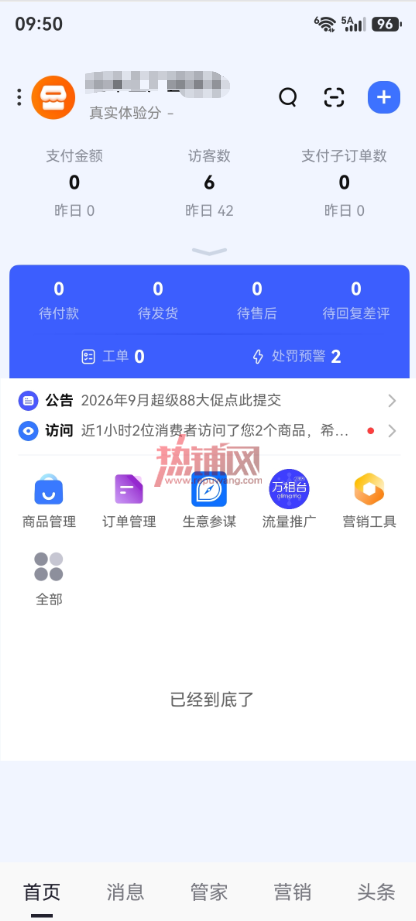Tap the blue plus button
This screenshot has height=921, width=416.
[384, 97]
